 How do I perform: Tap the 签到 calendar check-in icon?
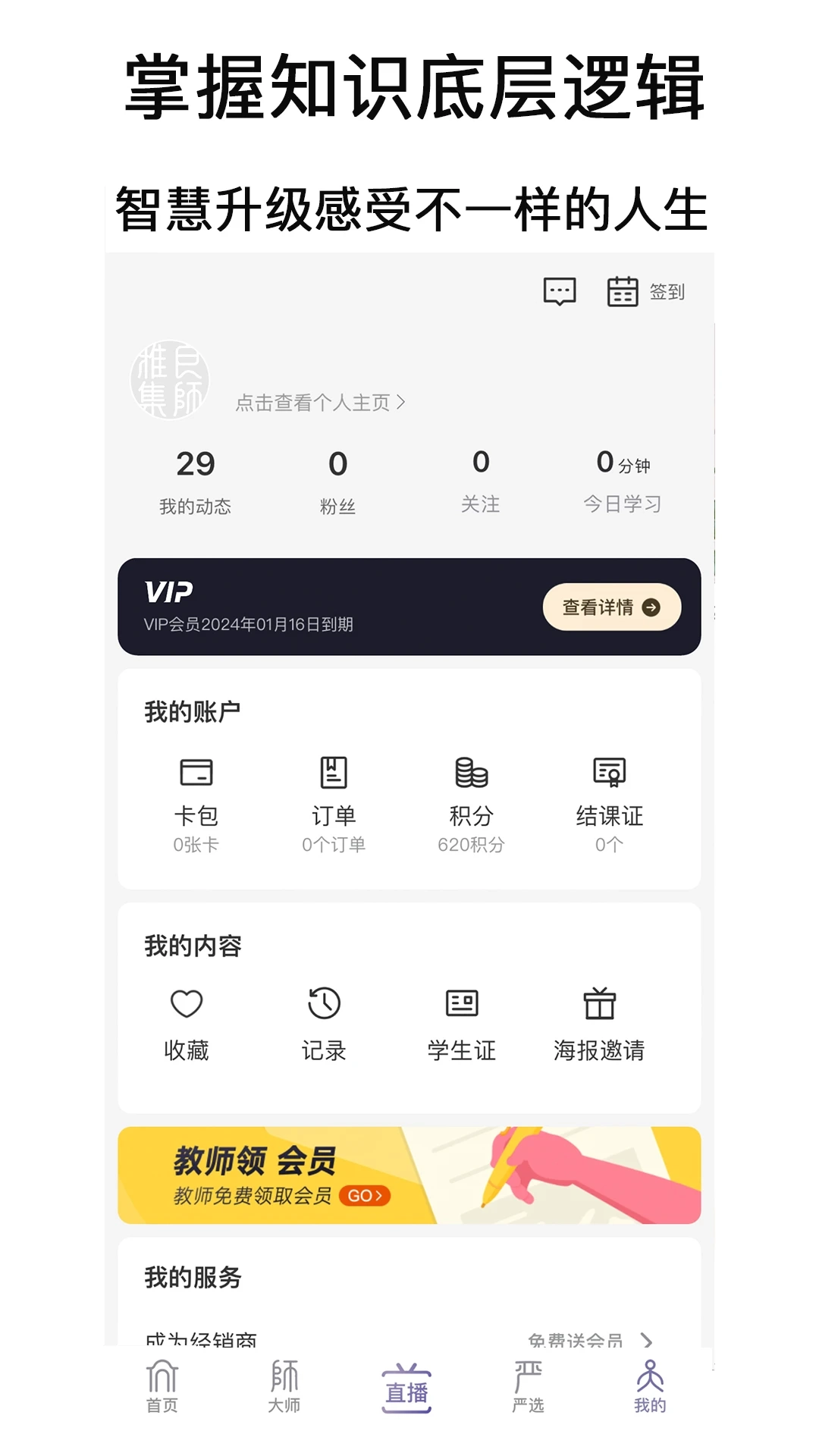point(623,291)
